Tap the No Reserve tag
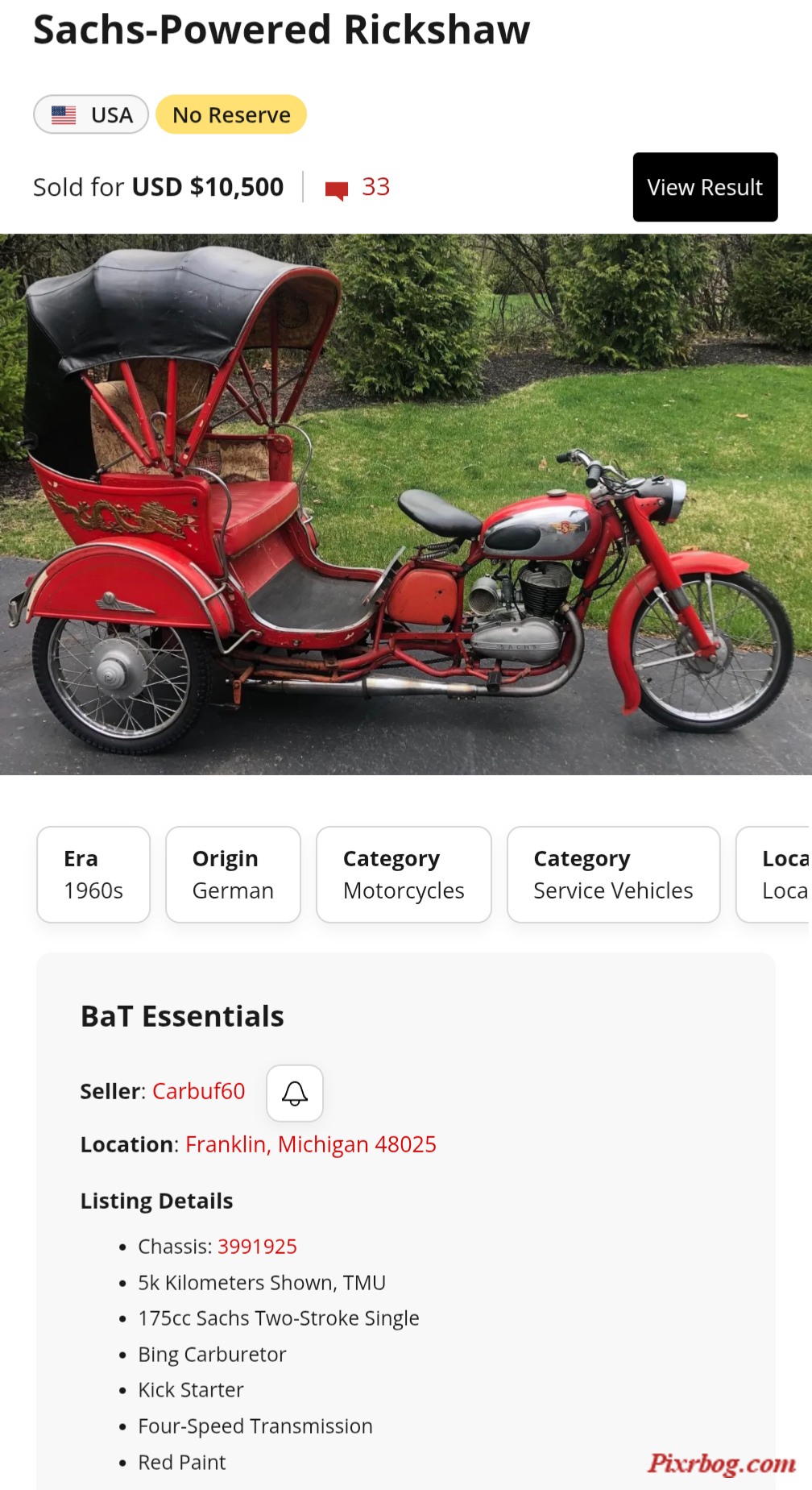 tap(231, 114)
